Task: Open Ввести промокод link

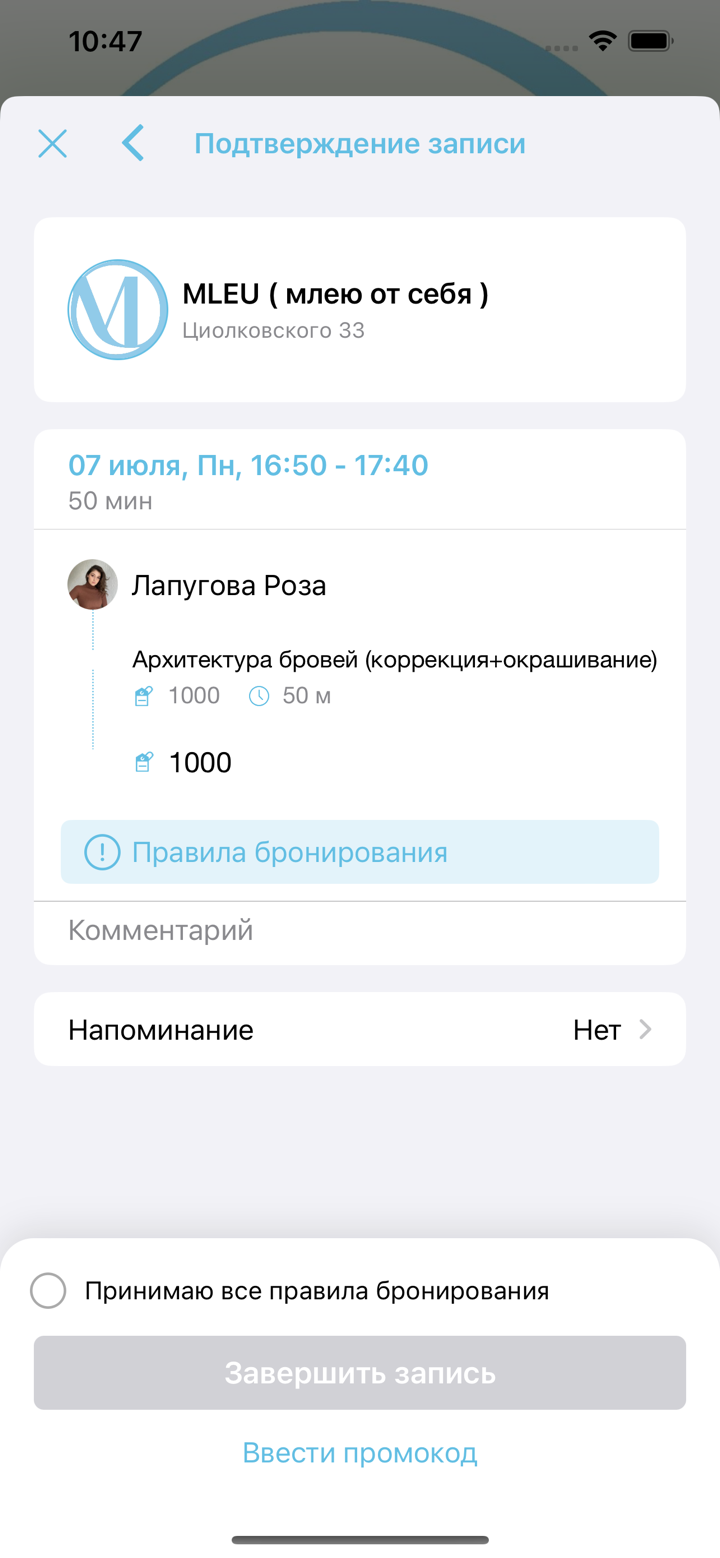Action: coord(360,1452)
